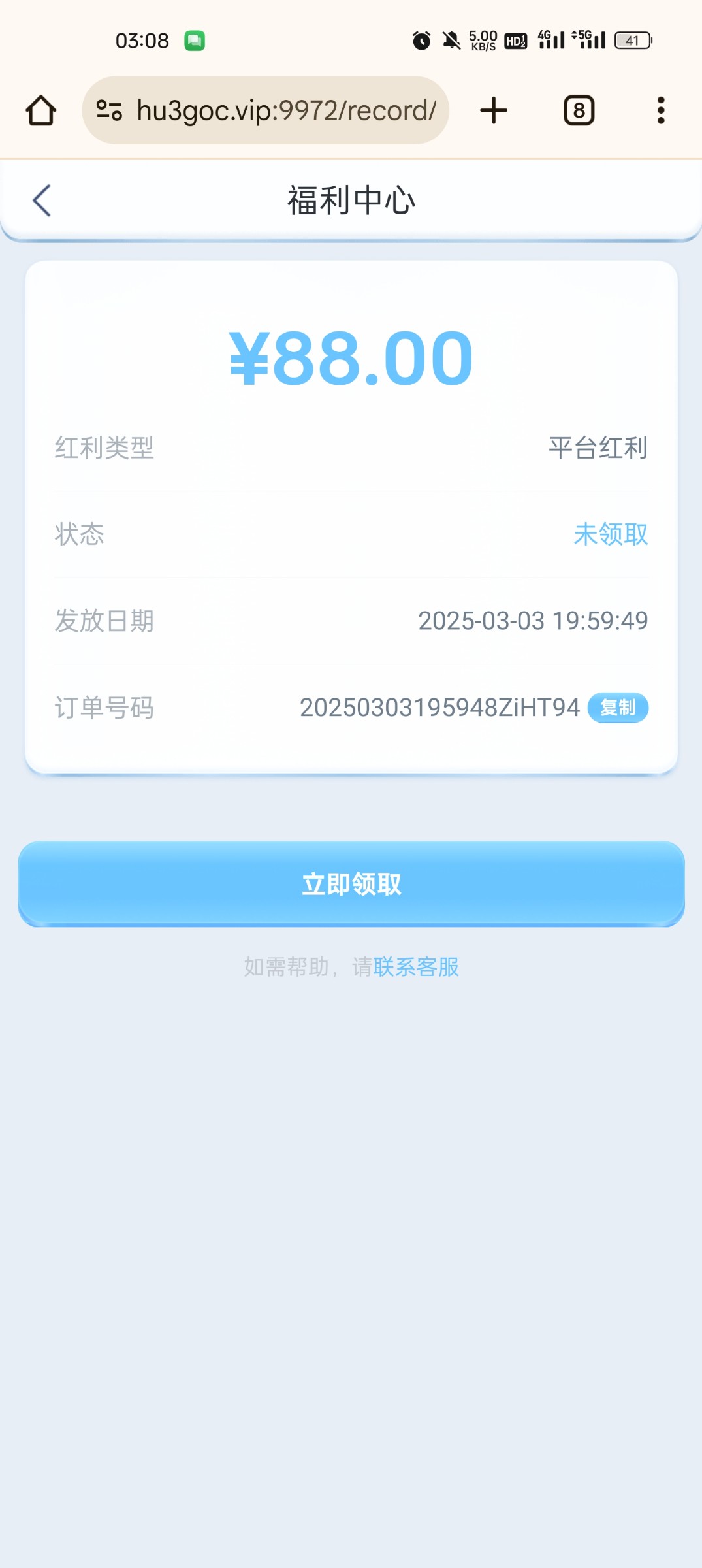
Task: Show the open tabs switcher
Action: point(579,110)
